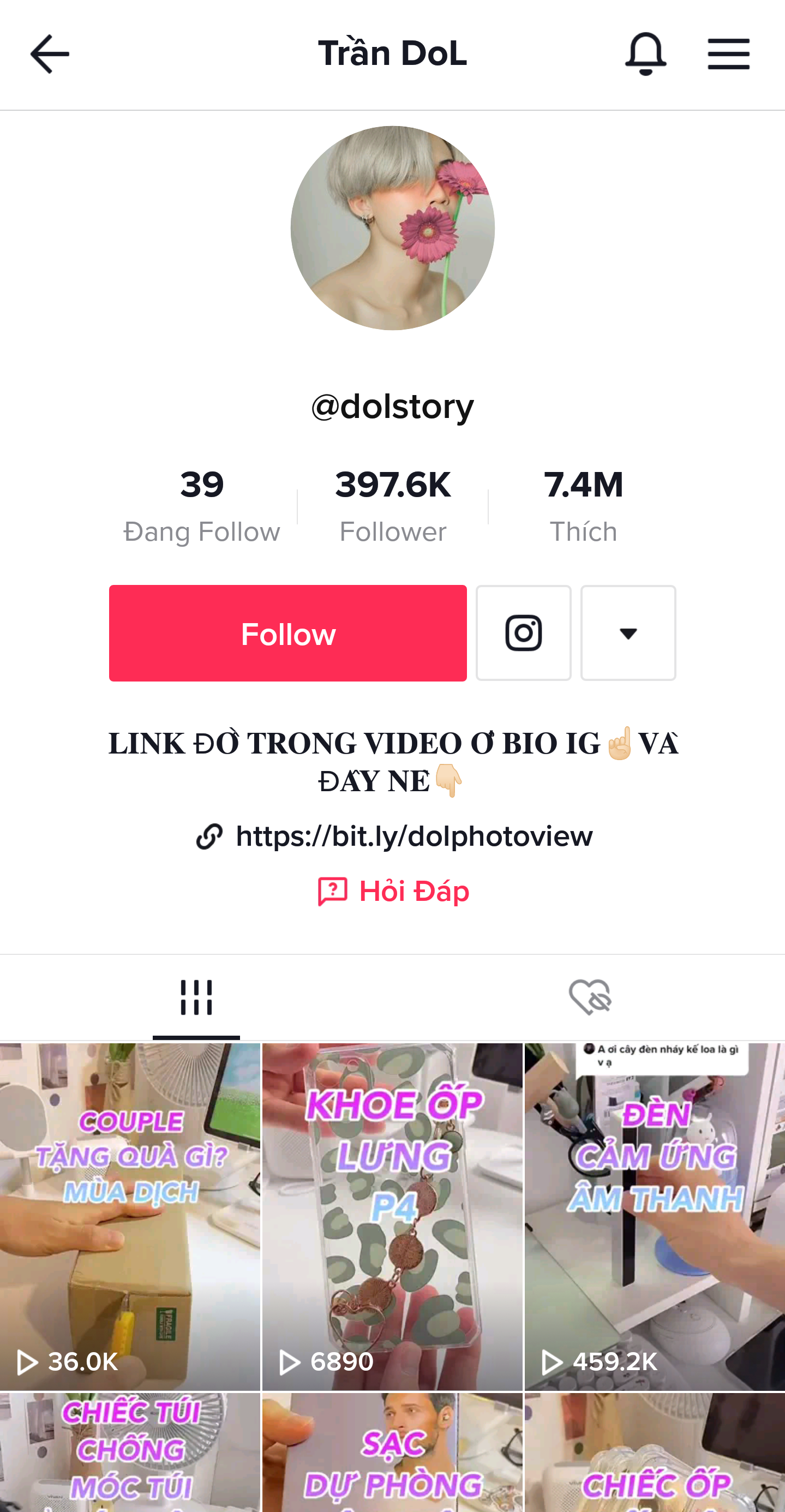Go back using the top-left arrow
This screenshot has height=1512, width=785.
tap(50, 54)
